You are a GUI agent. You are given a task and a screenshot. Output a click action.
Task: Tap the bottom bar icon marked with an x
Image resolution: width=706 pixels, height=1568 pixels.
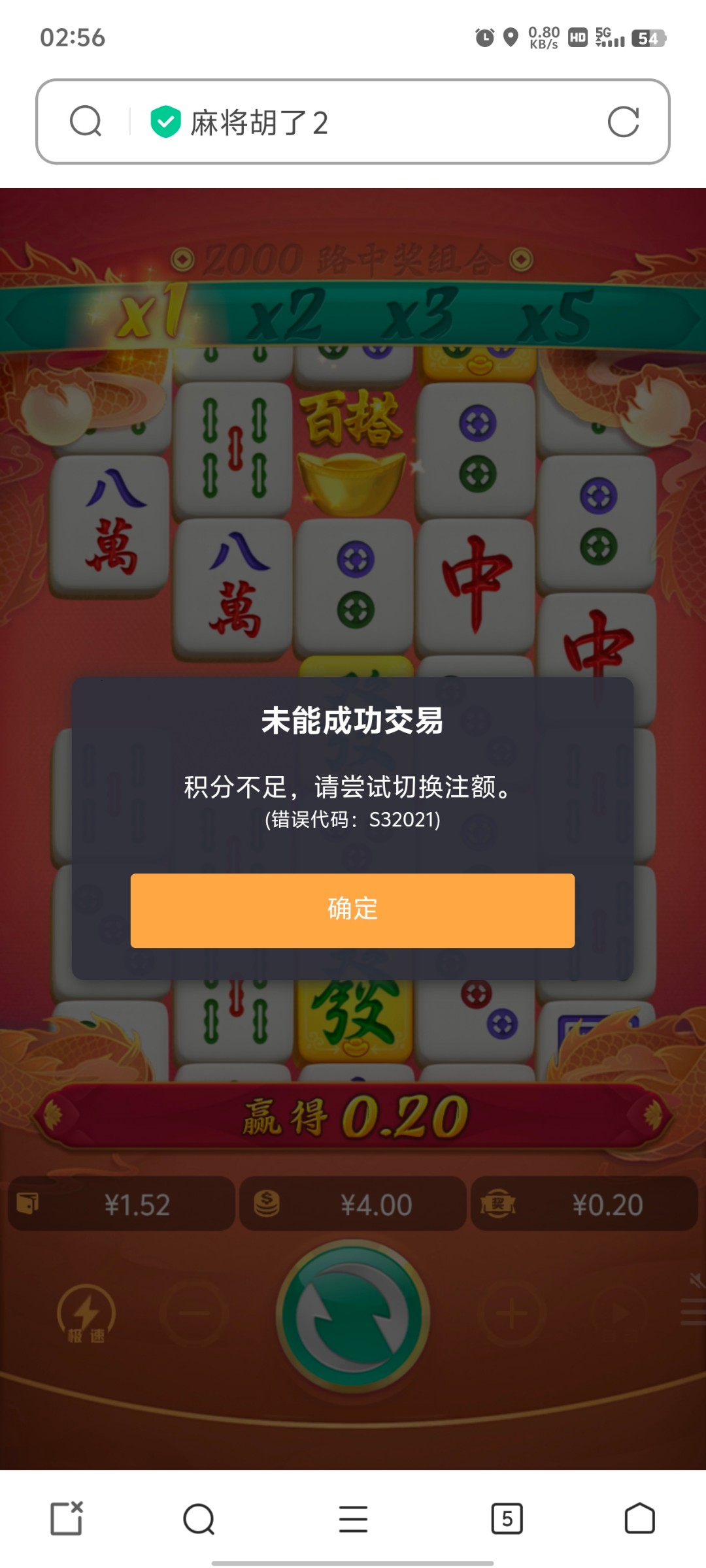(67, 1518)
